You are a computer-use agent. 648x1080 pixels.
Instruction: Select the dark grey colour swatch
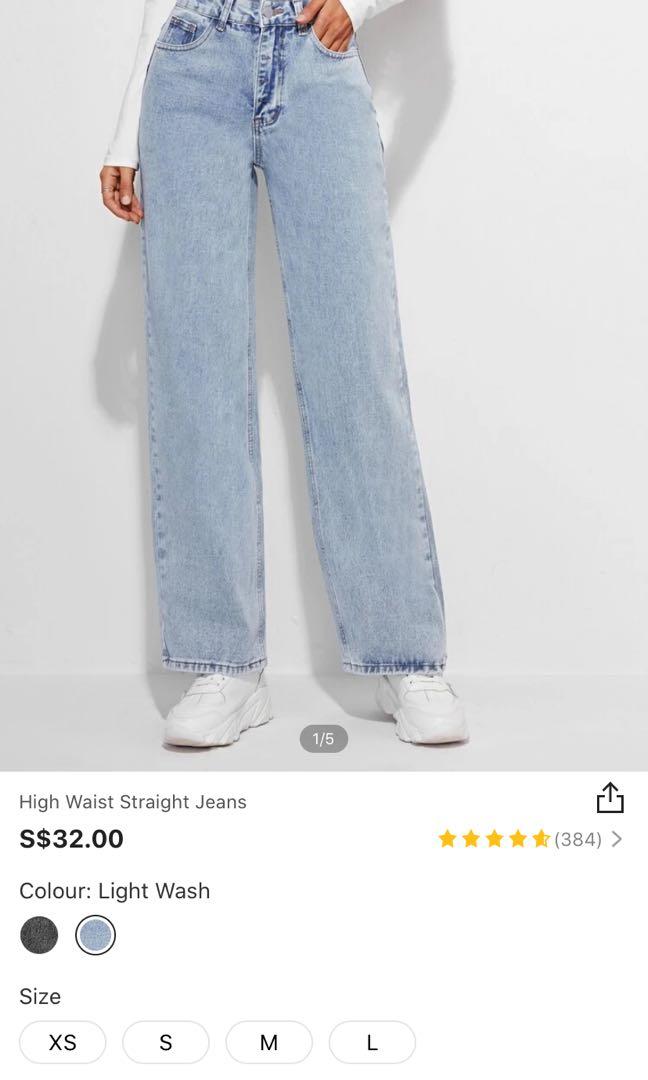[39, 935]
